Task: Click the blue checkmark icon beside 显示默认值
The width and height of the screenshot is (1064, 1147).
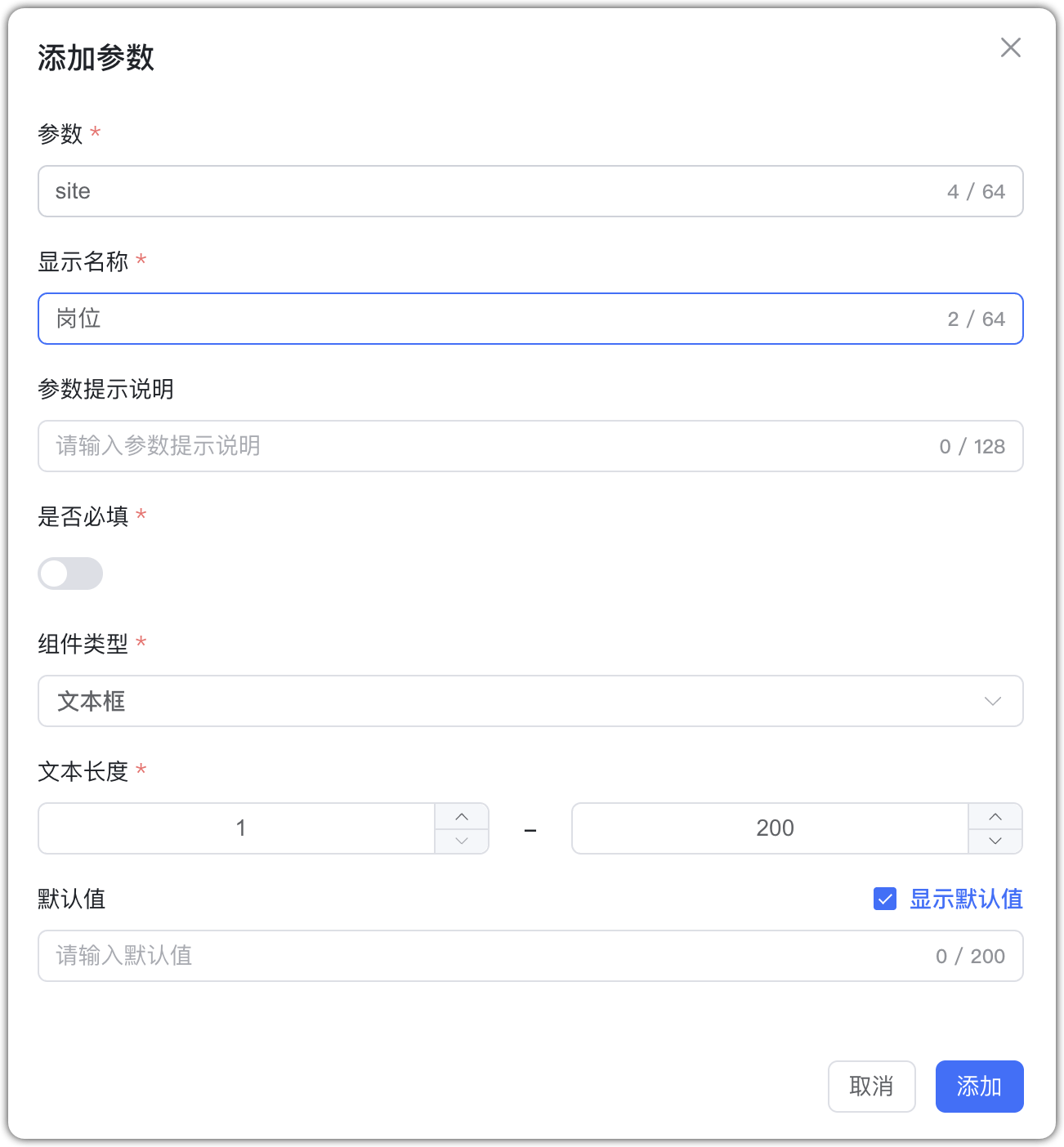Action: [x=885, y=899]
